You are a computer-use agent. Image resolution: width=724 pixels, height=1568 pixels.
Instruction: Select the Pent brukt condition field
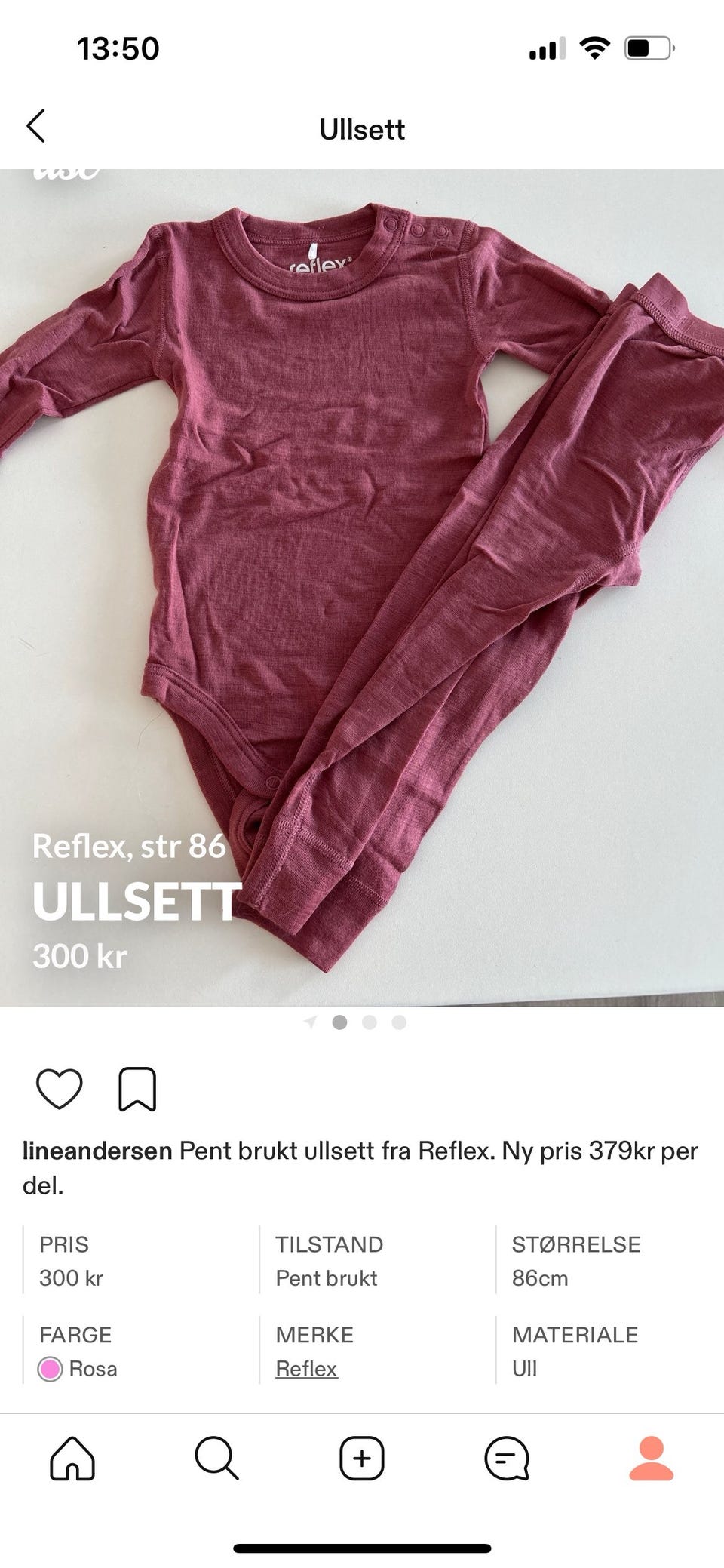pyautogui.click(x=326, y=1277)
